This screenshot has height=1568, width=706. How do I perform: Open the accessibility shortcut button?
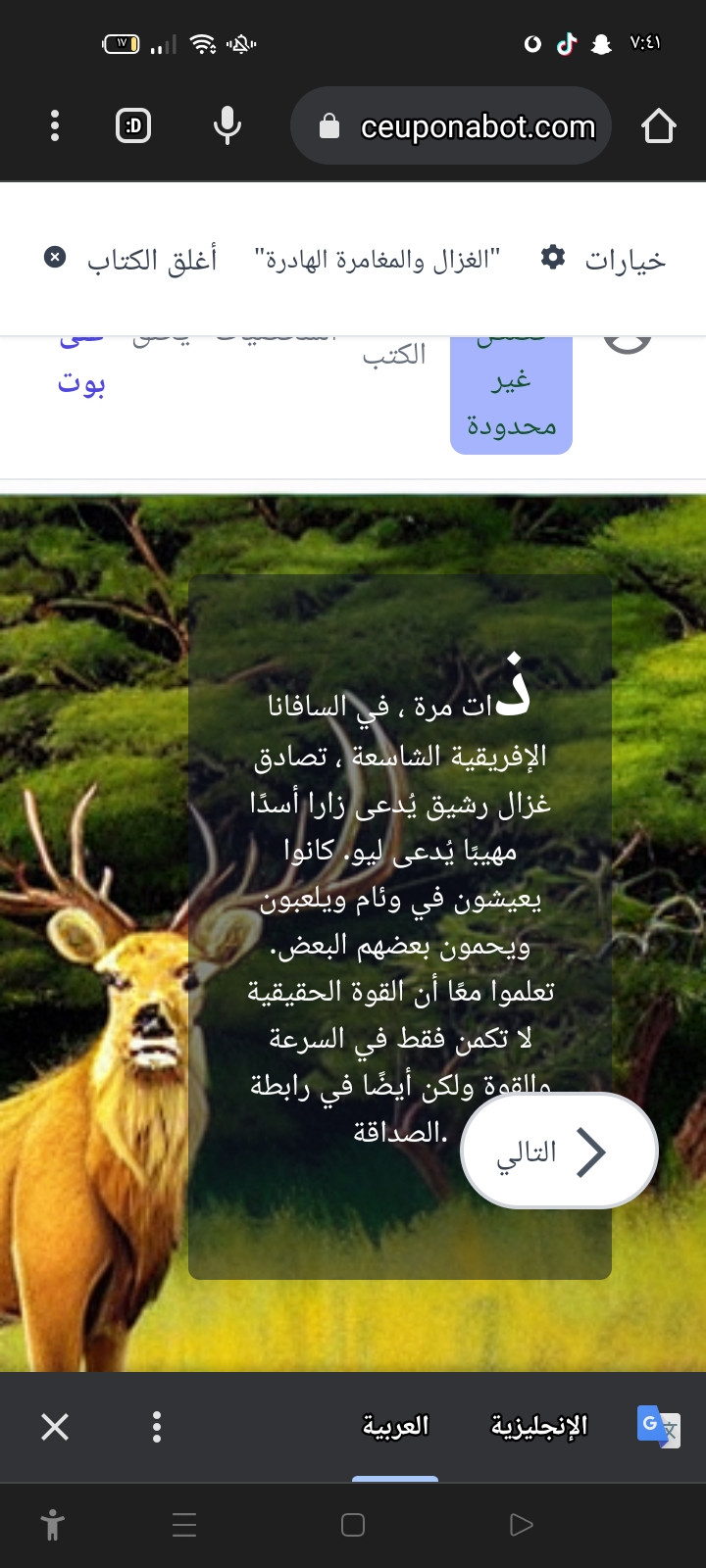coord(53,1525)
